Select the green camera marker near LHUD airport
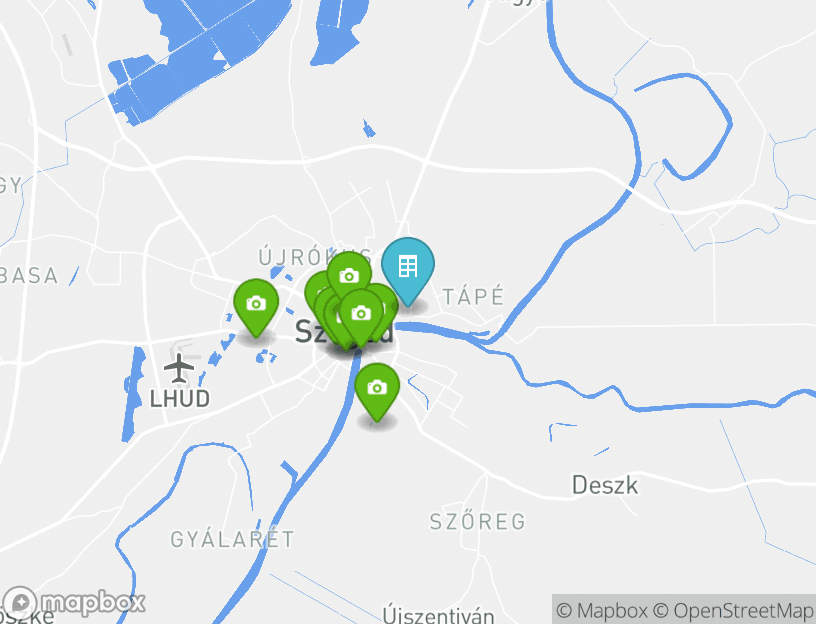 (x=256, y=304)
